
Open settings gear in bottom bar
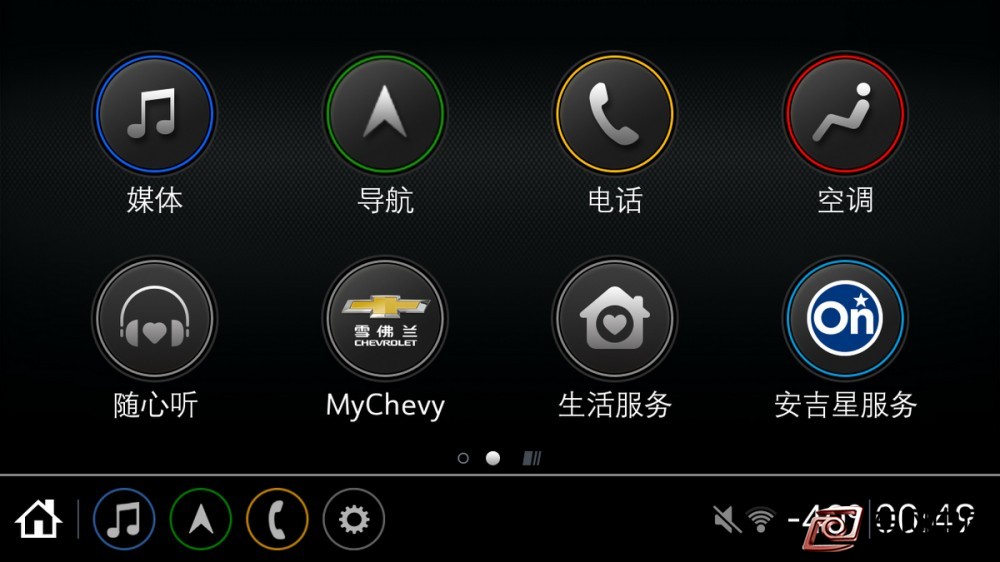(x=354, y=519)
